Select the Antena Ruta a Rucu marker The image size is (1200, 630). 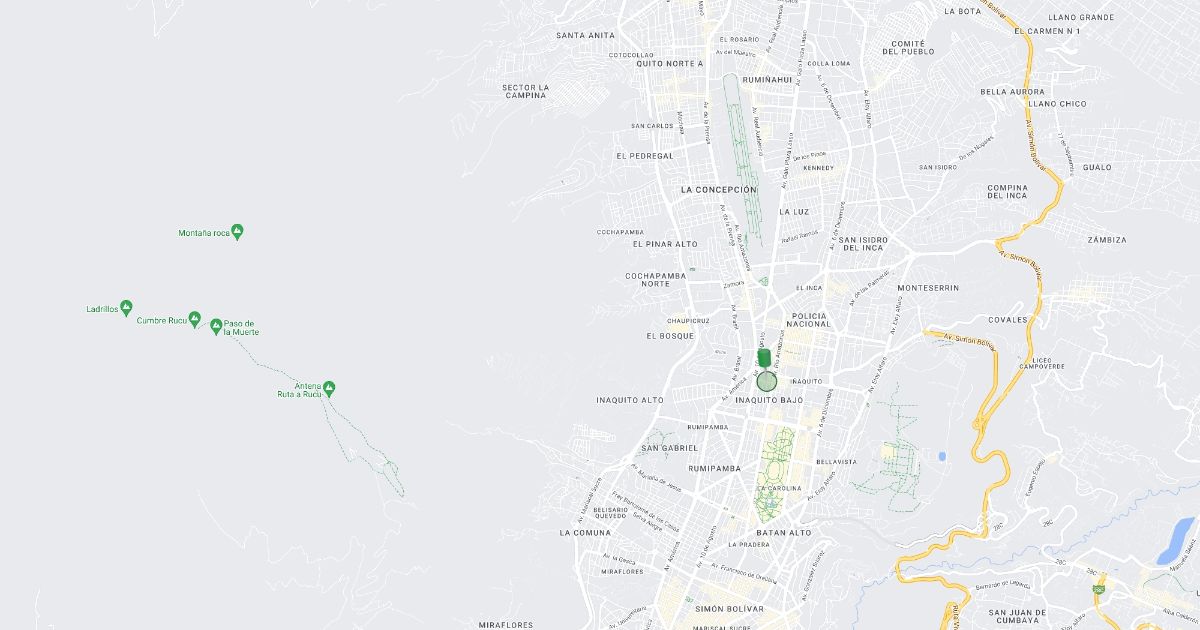pyautogui.click(x=329, y=388)
